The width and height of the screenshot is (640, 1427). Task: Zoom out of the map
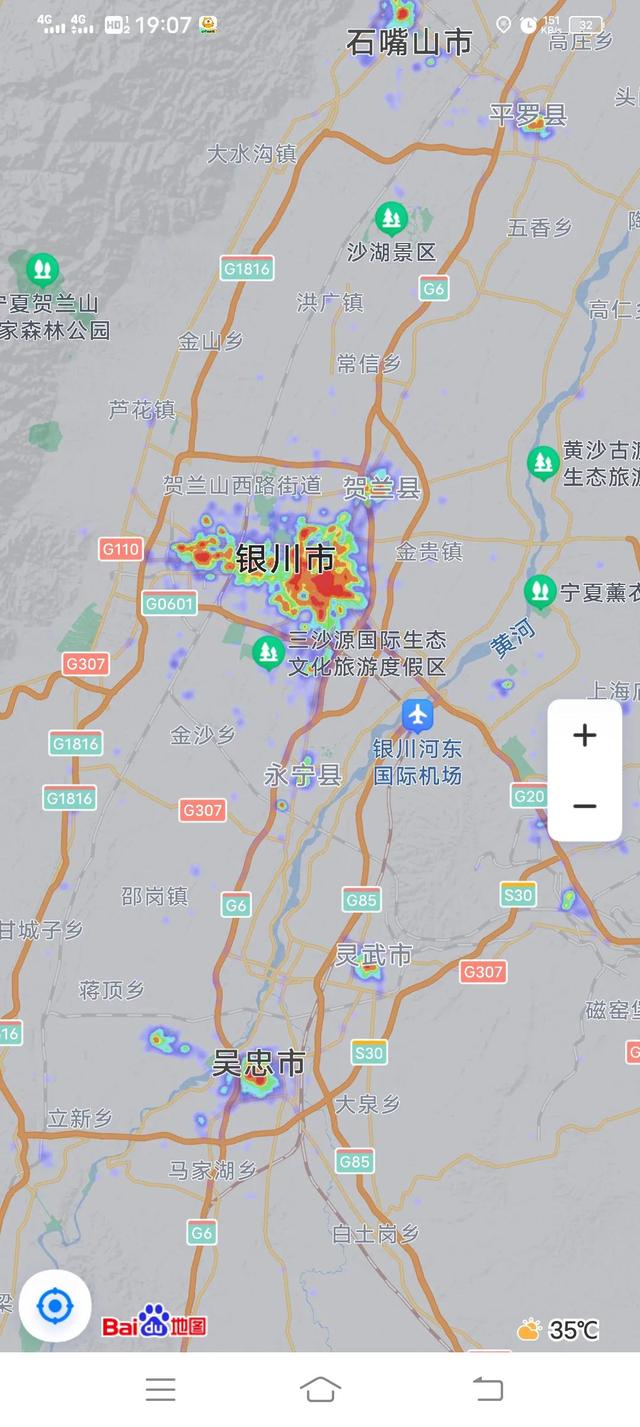(x=584, y=806)
